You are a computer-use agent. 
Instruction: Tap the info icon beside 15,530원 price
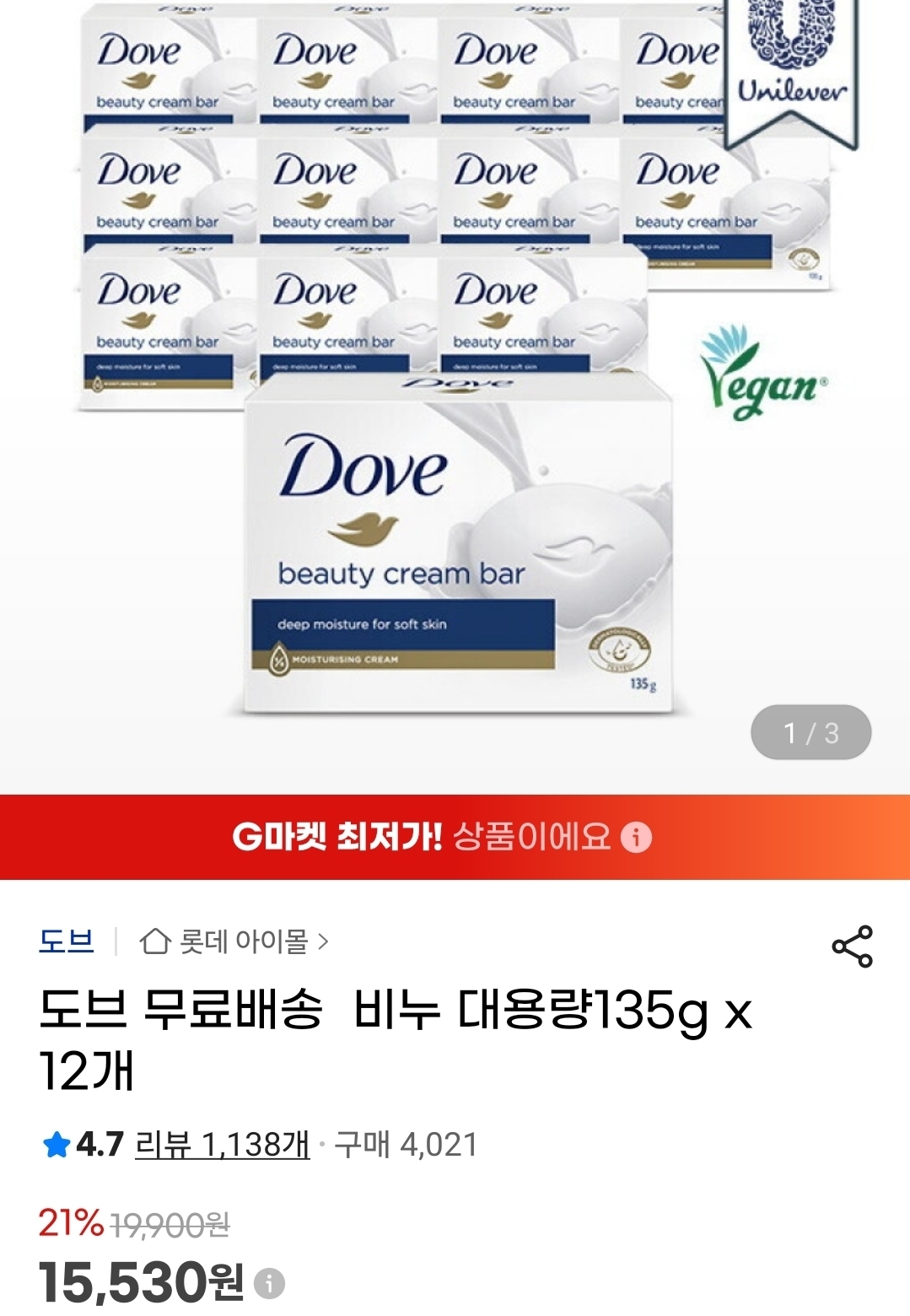[x=270, y=1283]
